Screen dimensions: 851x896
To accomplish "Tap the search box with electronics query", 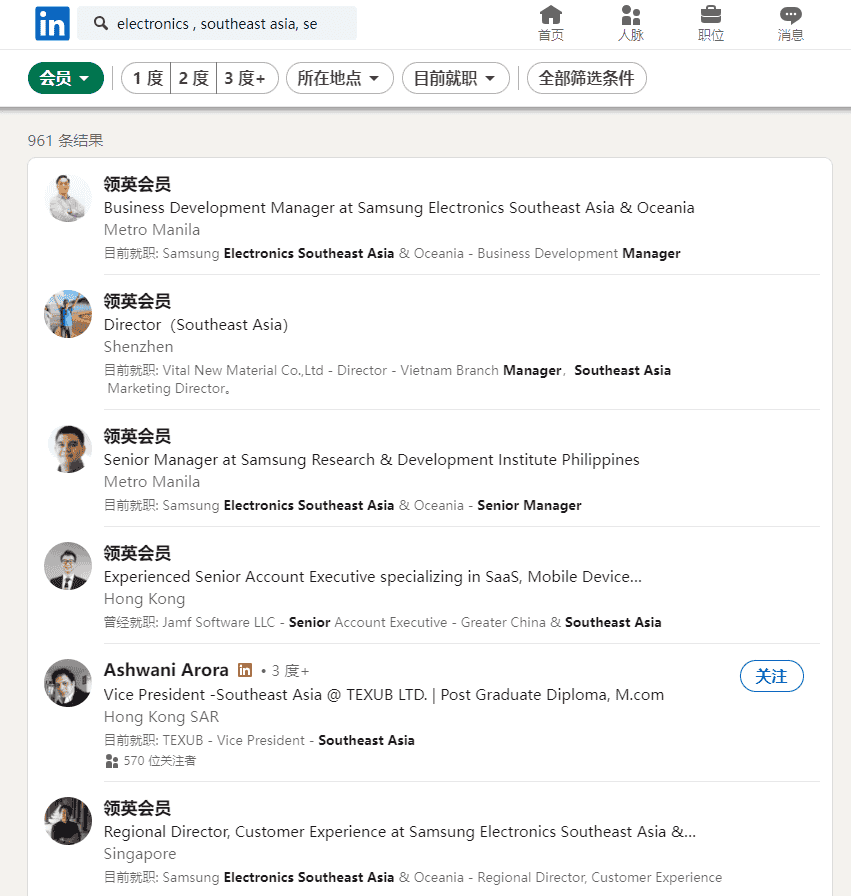I will pyautogui.click(x=217, y=23).
